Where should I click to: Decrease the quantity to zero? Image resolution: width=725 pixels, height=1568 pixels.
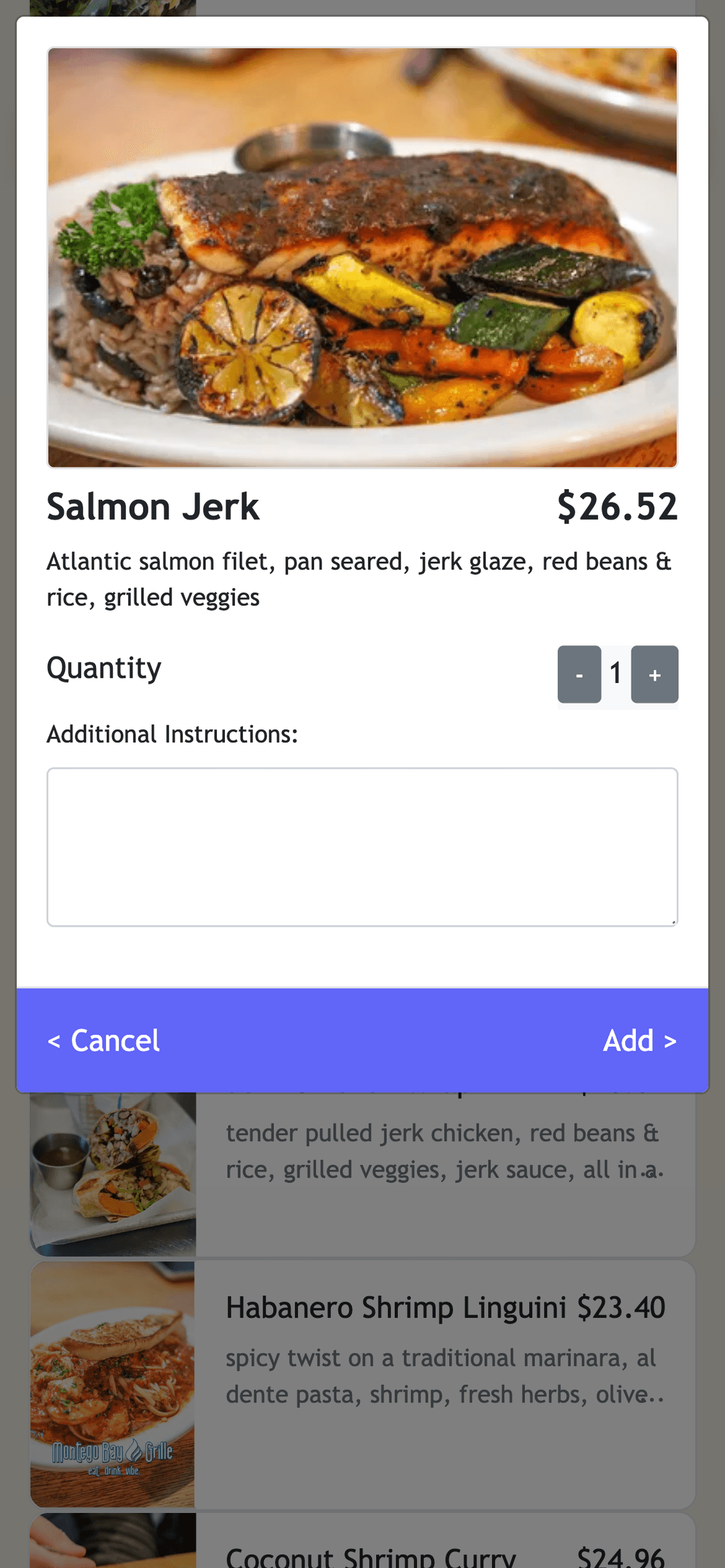(579, 676)
